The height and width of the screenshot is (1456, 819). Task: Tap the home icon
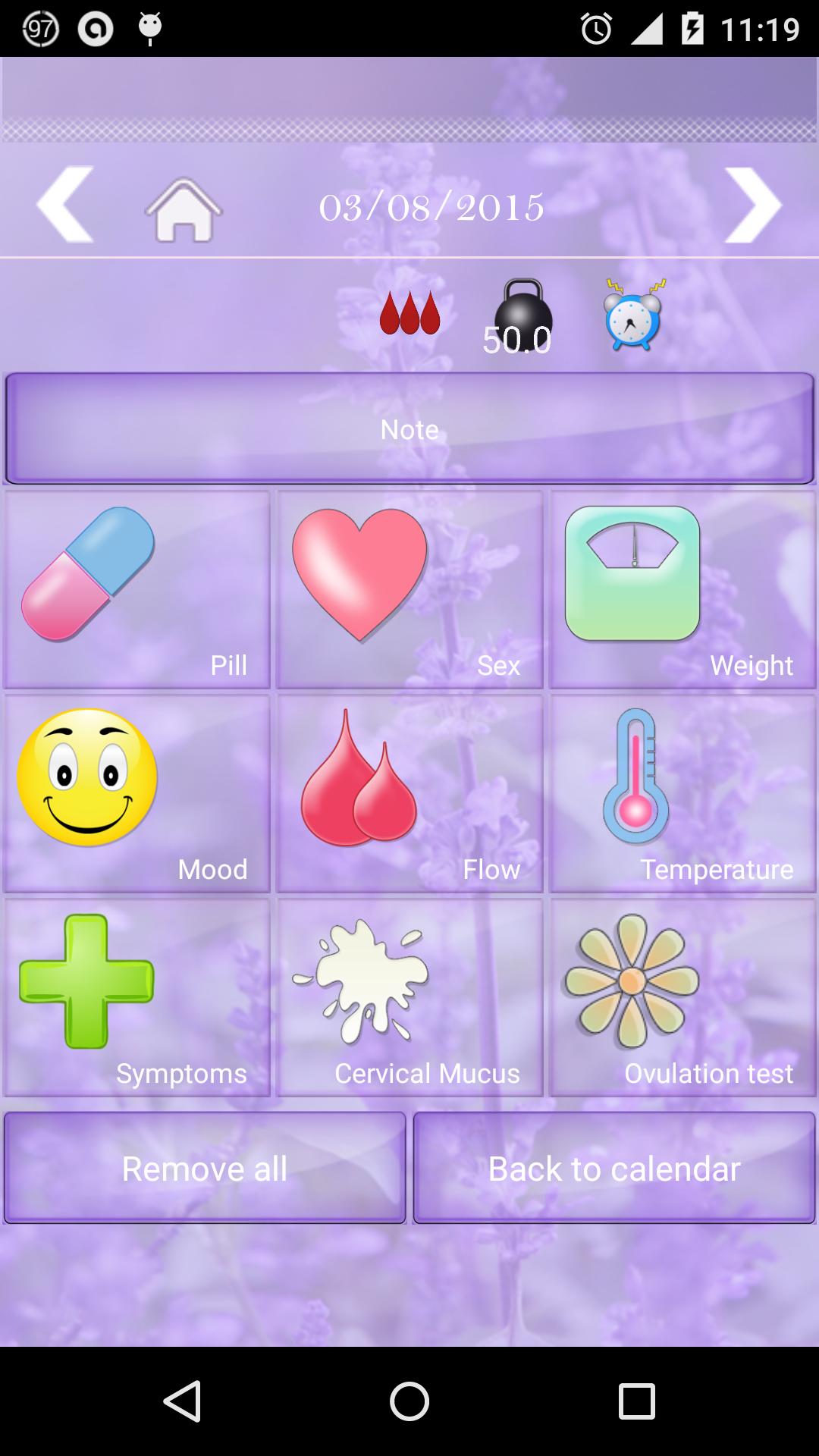click(x=184, y=209)
